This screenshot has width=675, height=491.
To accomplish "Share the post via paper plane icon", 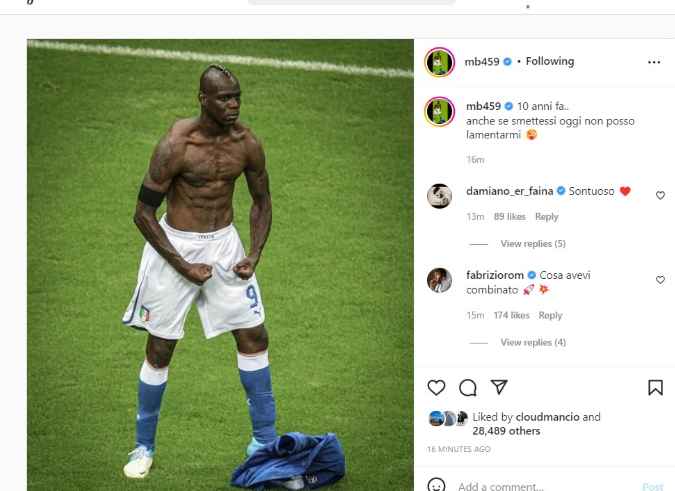I will coord(499,388).
